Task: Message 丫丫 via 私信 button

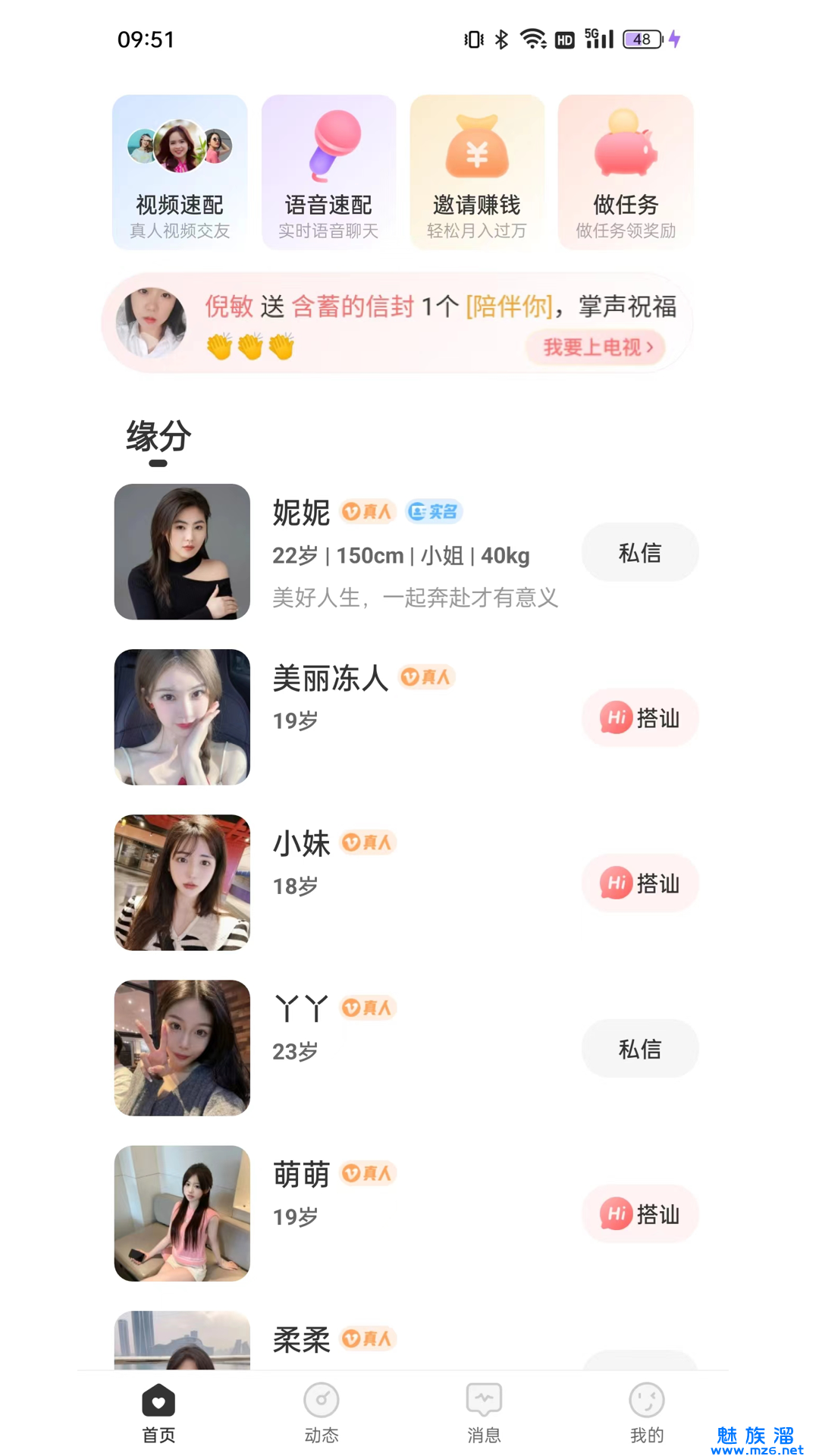Action: 639,1049
